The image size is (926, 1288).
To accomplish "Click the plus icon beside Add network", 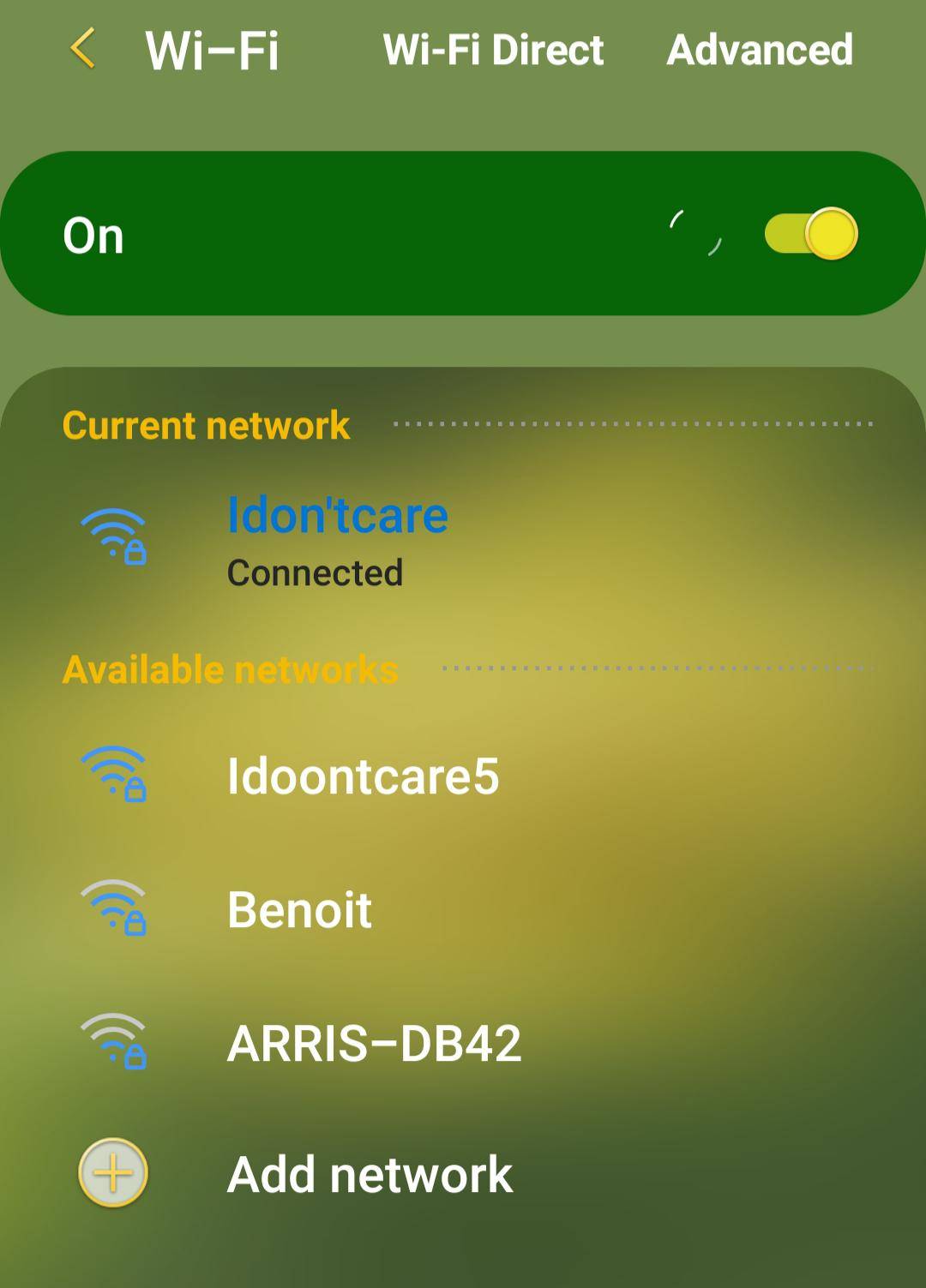I will [x=112, y=1173].
